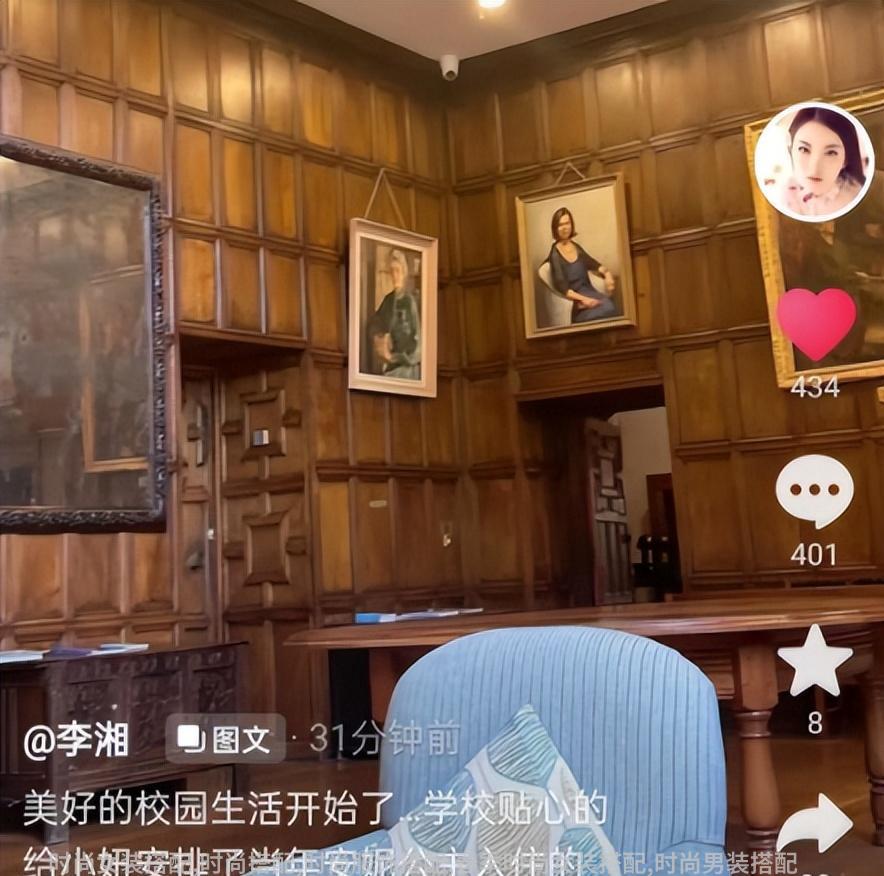
Task: Tap the 图文 image-text chip
Action: [225, 739]
